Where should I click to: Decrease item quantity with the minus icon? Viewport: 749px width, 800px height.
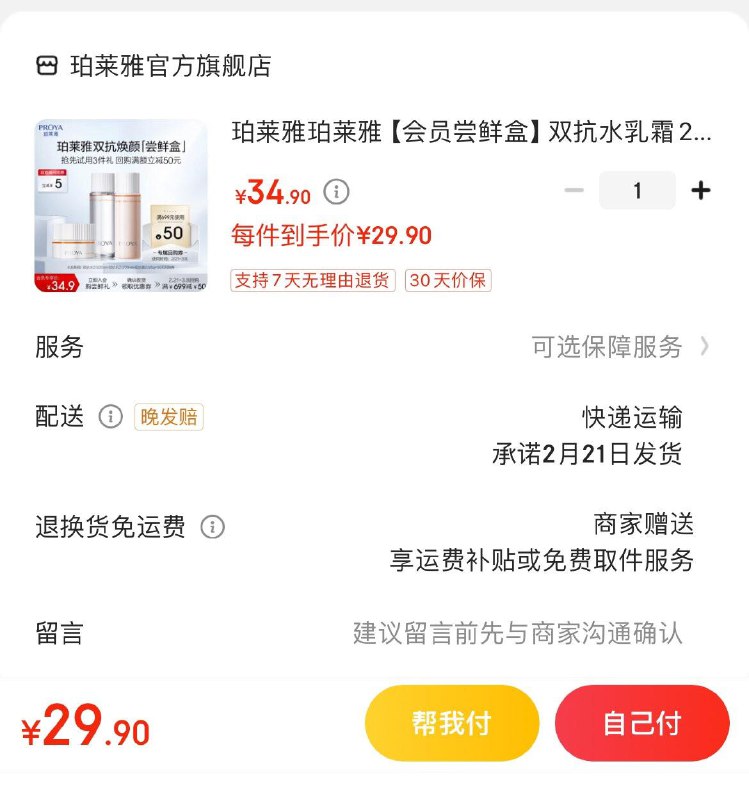click(x=574, y=189)
